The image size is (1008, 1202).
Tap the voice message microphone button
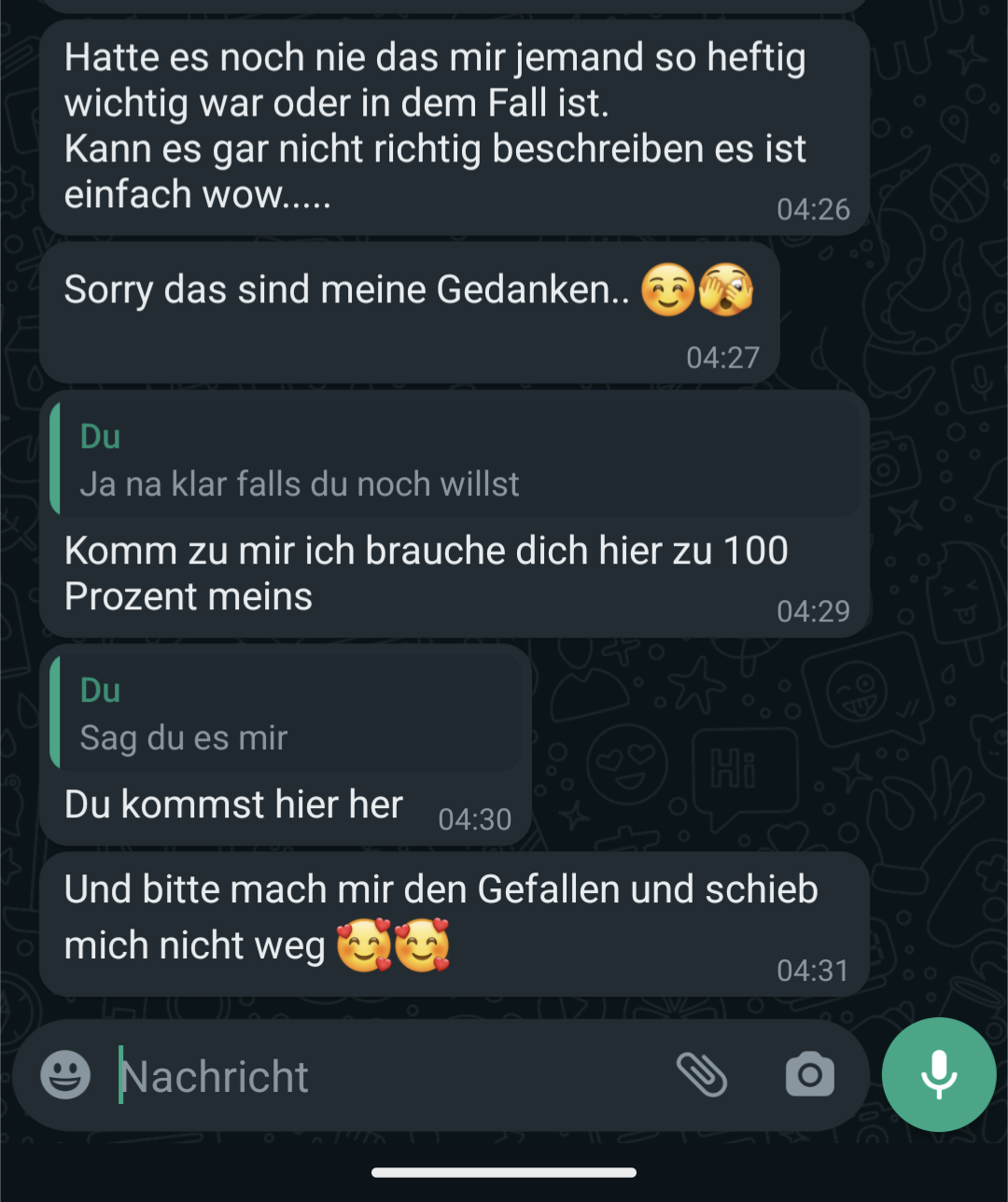click(939, 1075)
